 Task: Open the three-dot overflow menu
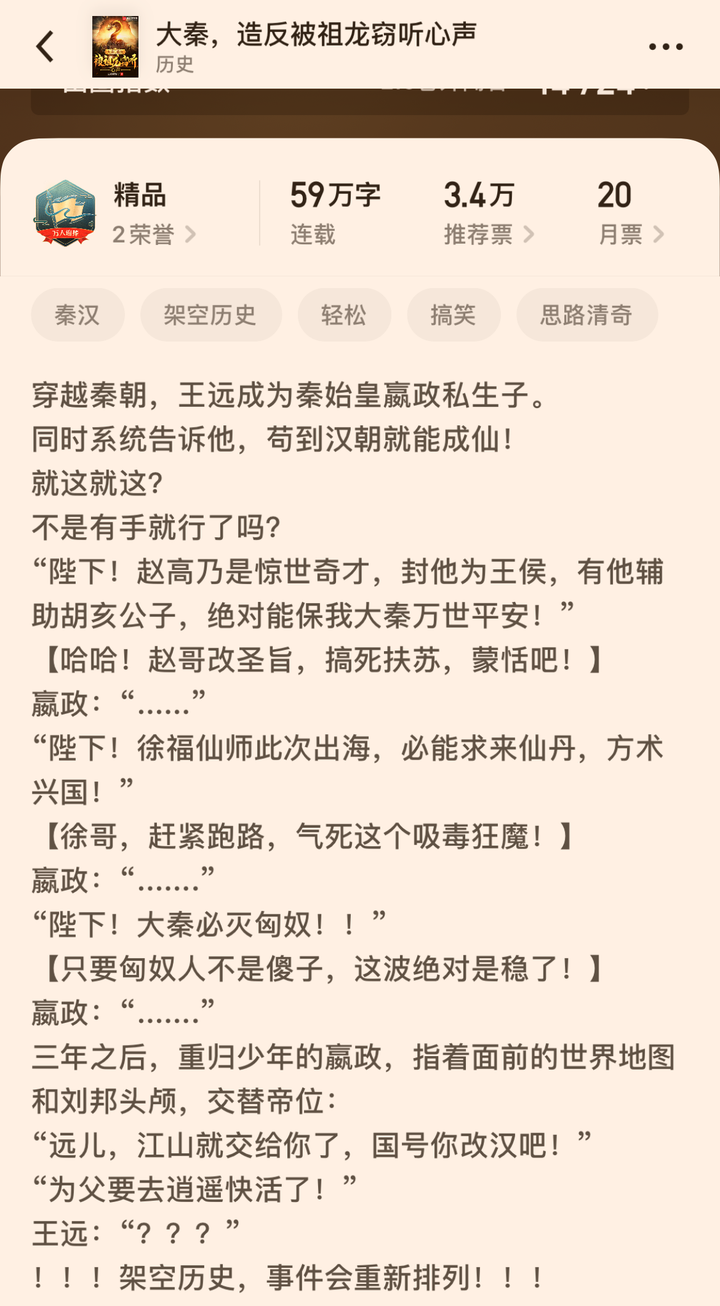pyautogui.click(x=665, y=47)
